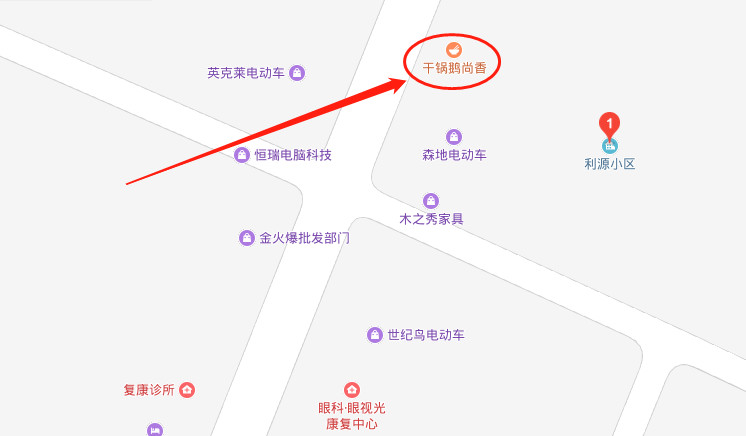Tap the 利源小区 red location pin
Image resolution: width=746 pixels, height=436 pixels.
click(x=609, y=126)
